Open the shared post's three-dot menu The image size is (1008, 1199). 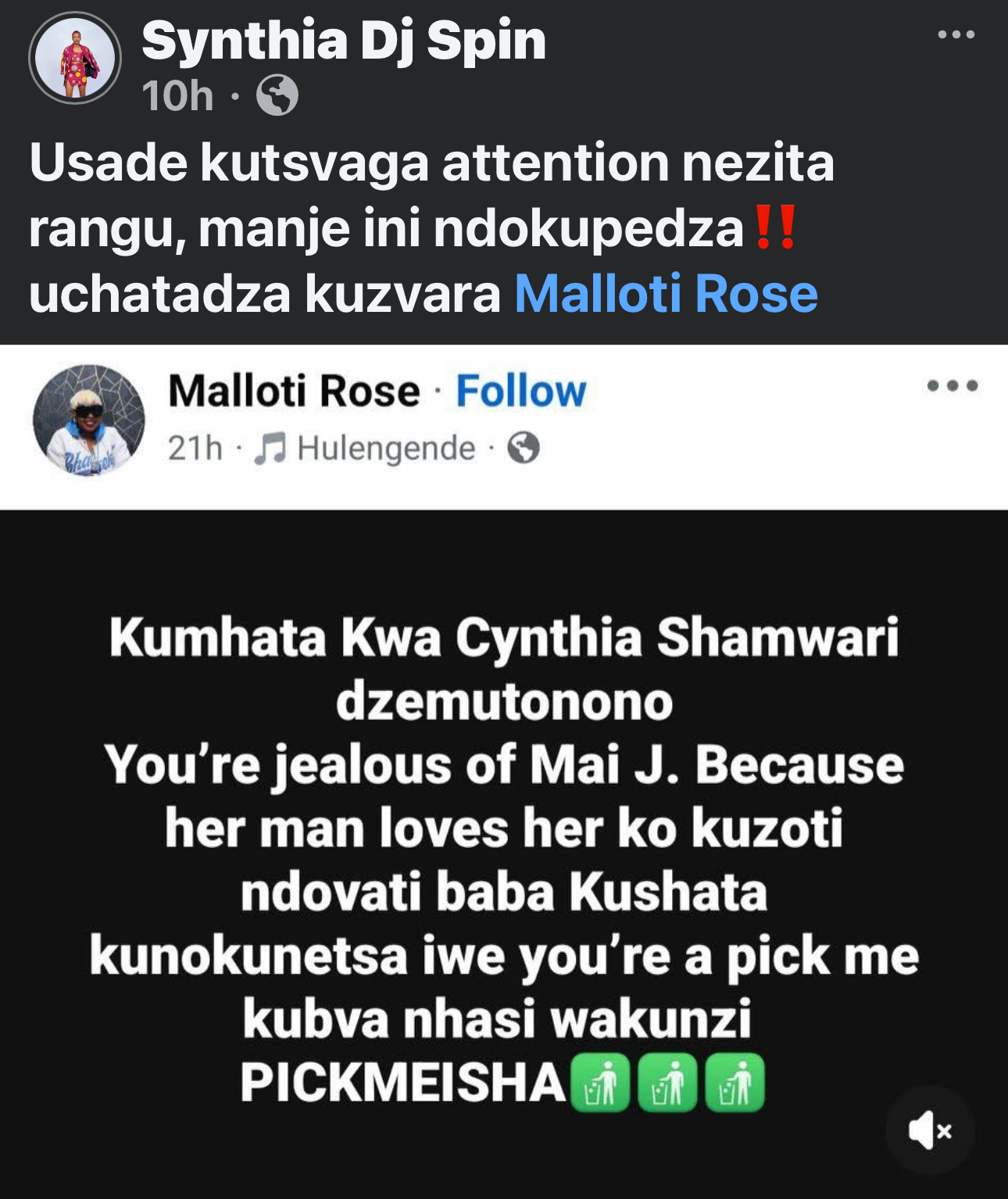[x=952, y=385]
